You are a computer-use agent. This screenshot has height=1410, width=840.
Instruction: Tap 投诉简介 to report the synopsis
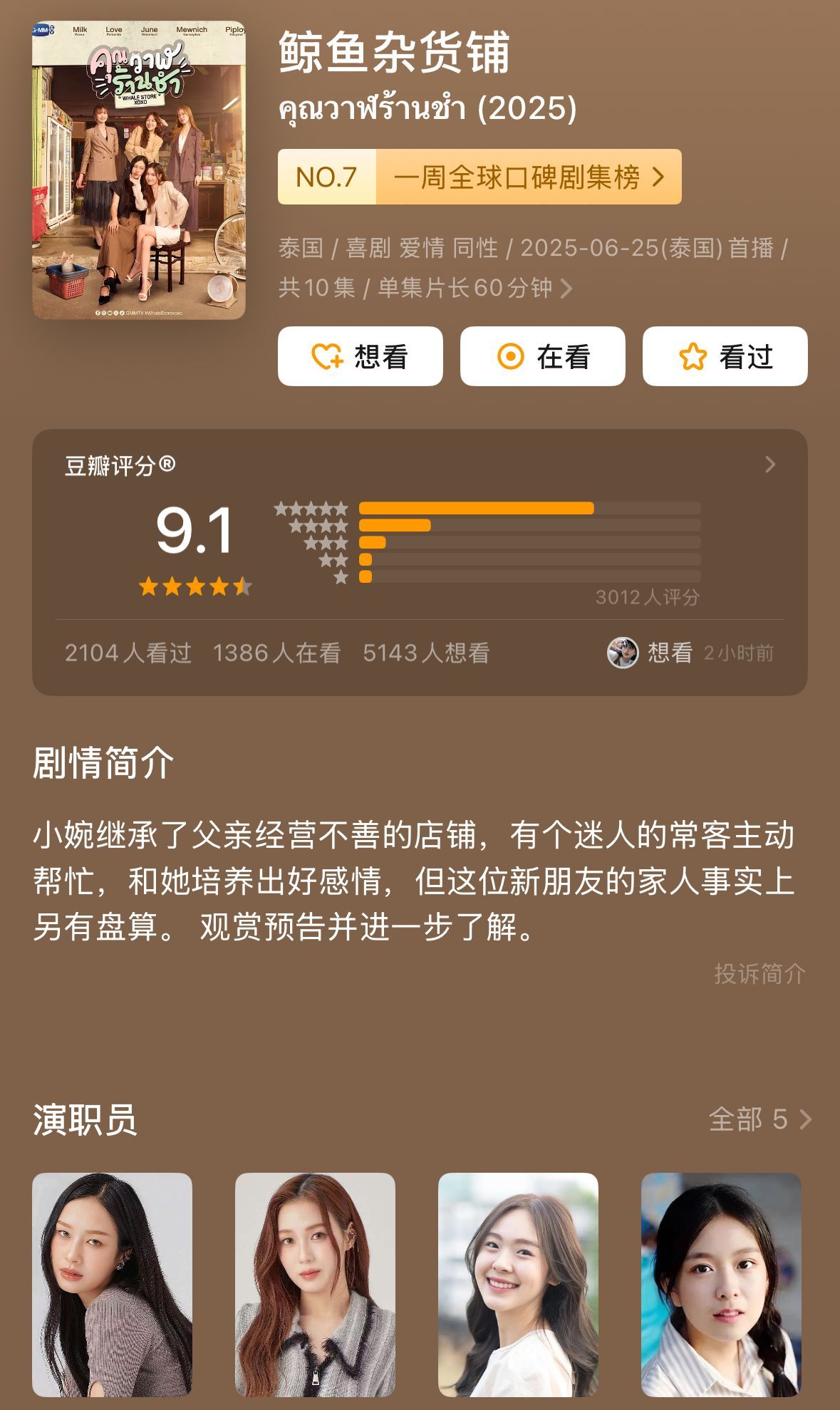click(x=759, y=973)
